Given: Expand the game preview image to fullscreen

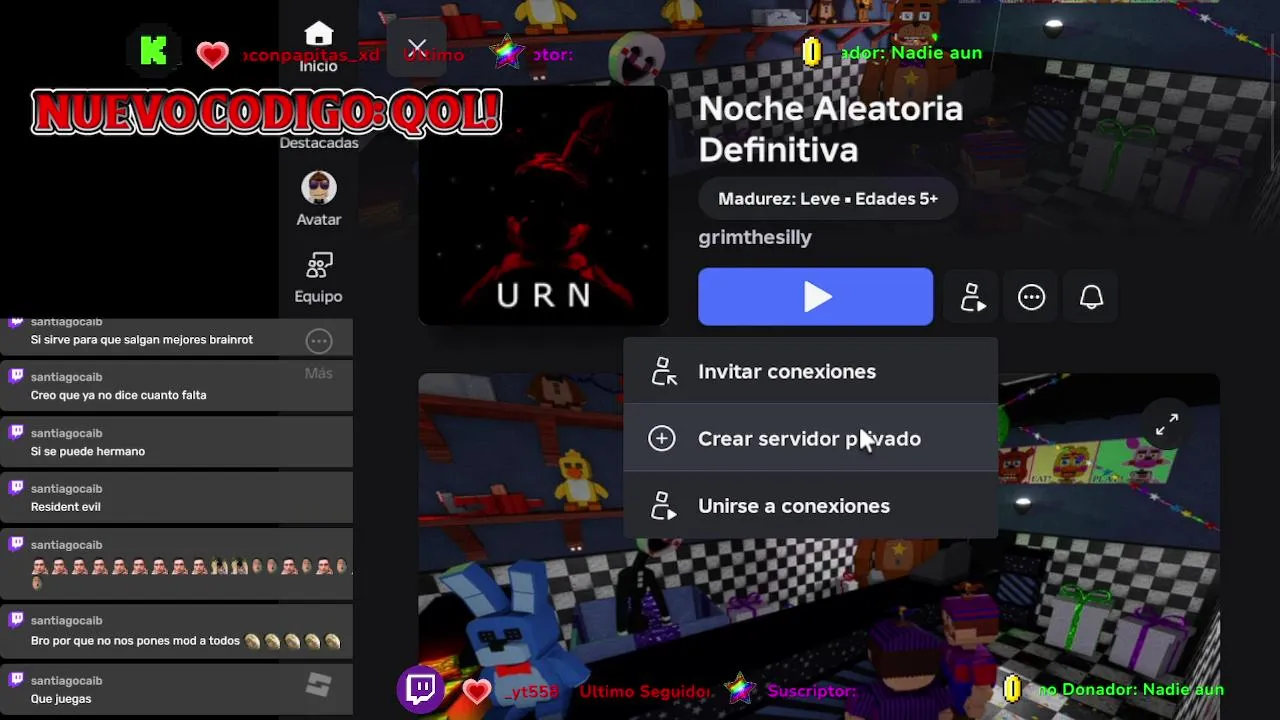Looking at the screenshot, I should pyautogui.click(x=1167, y=425).
